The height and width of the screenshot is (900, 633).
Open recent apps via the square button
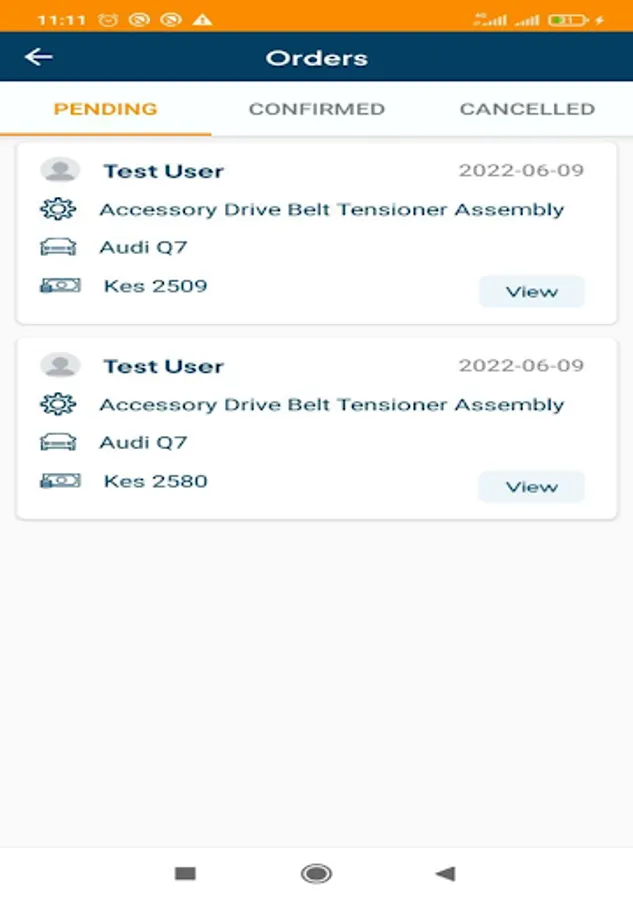click(185, 874)
